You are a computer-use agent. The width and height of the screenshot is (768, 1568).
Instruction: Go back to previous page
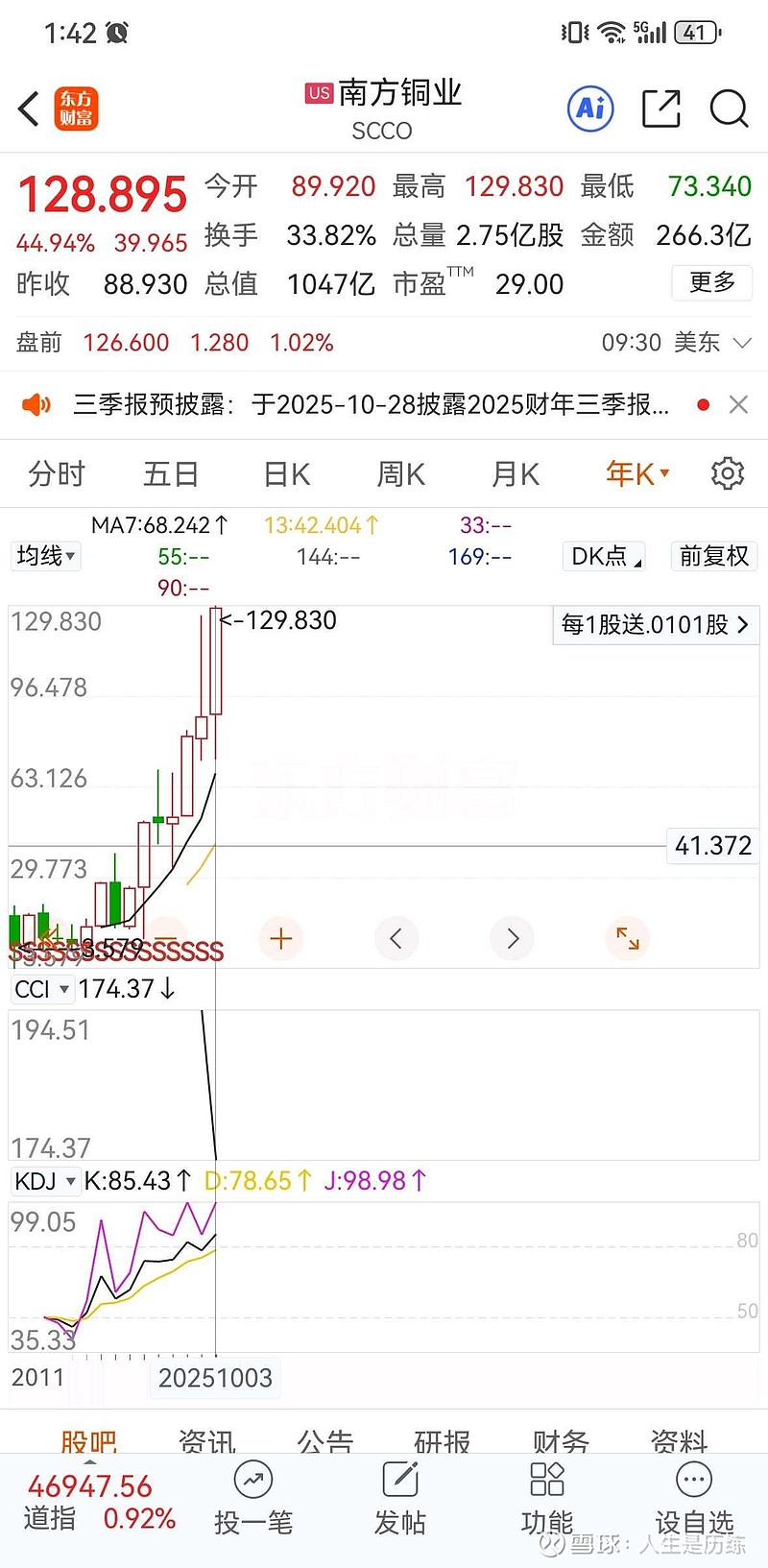click(29, 109)
